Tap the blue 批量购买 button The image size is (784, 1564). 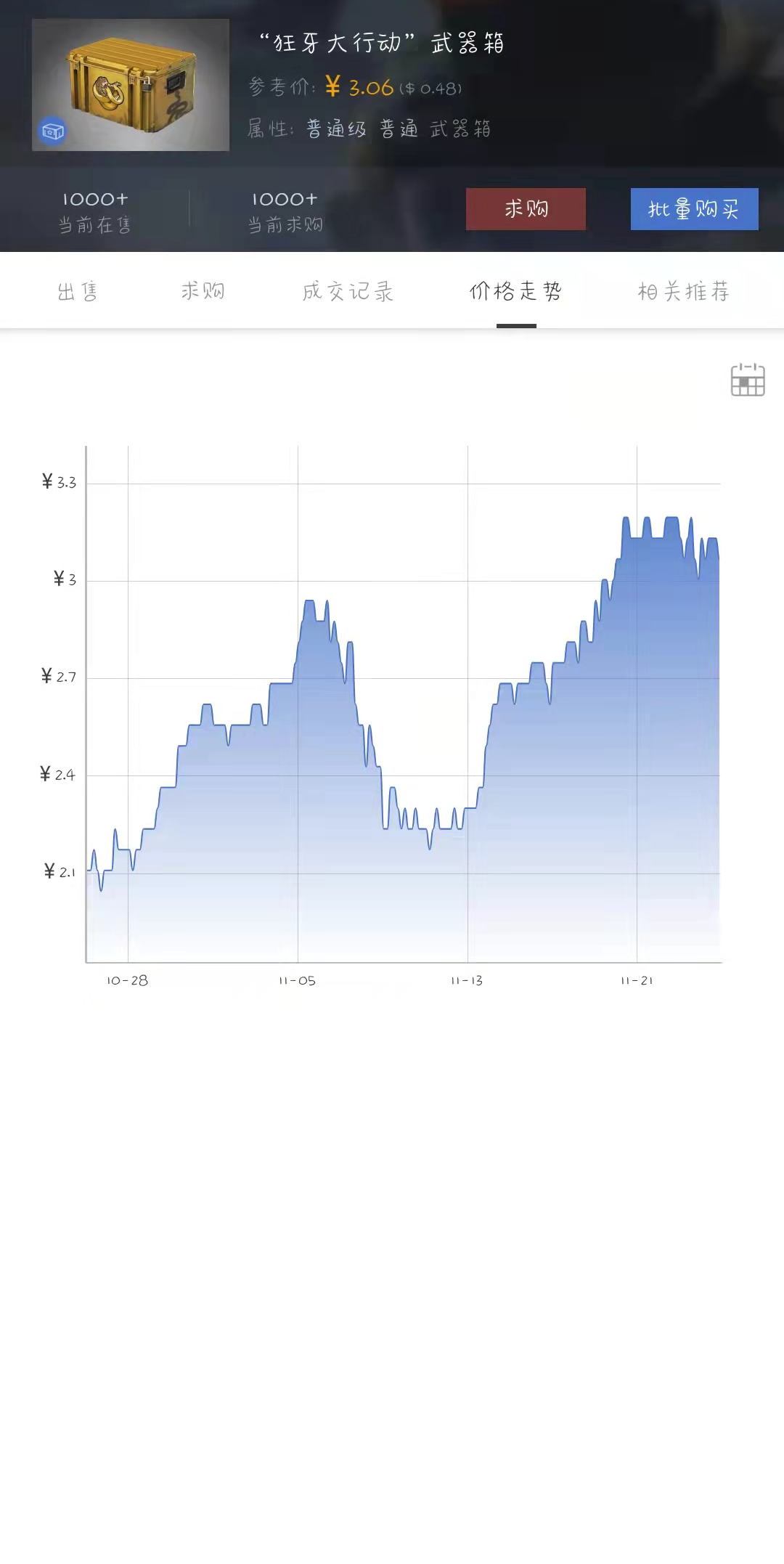694,209
